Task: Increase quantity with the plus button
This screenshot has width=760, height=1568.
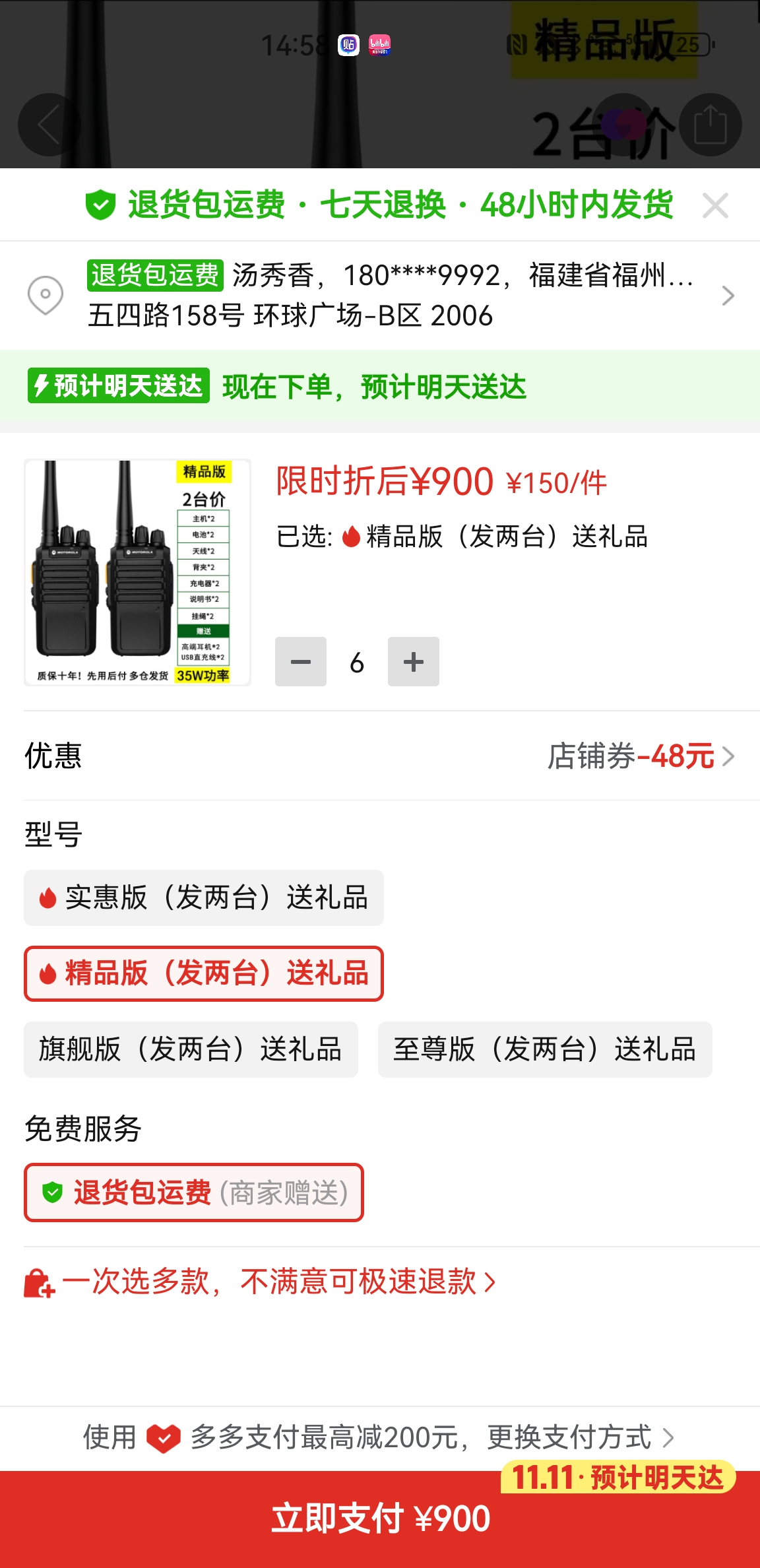Action: click(x=414, y=662)
